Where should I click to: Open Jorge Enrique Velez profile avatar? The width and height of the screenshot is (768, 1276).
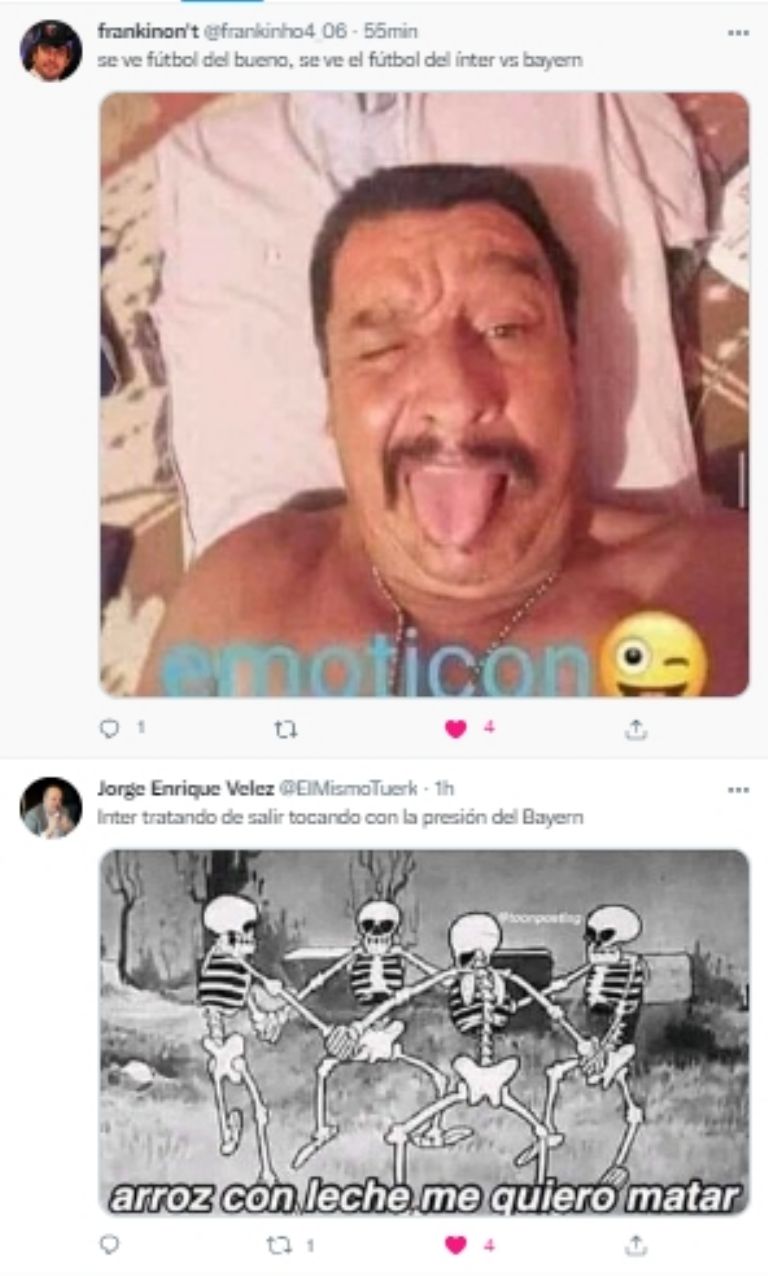pos(50,807)
